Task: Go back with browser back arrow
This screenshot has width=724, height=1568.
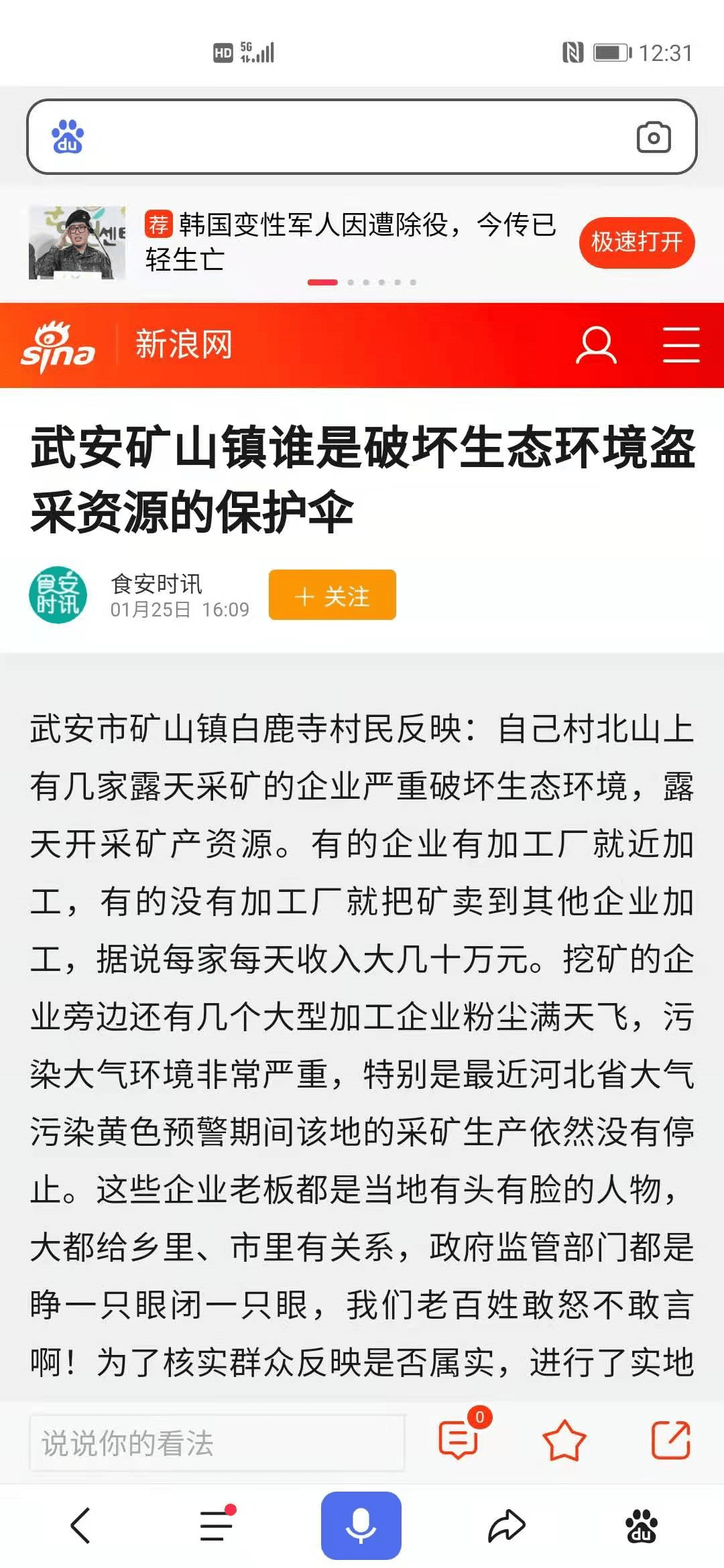Action: pyautogui.click(x=80, y=1526)
